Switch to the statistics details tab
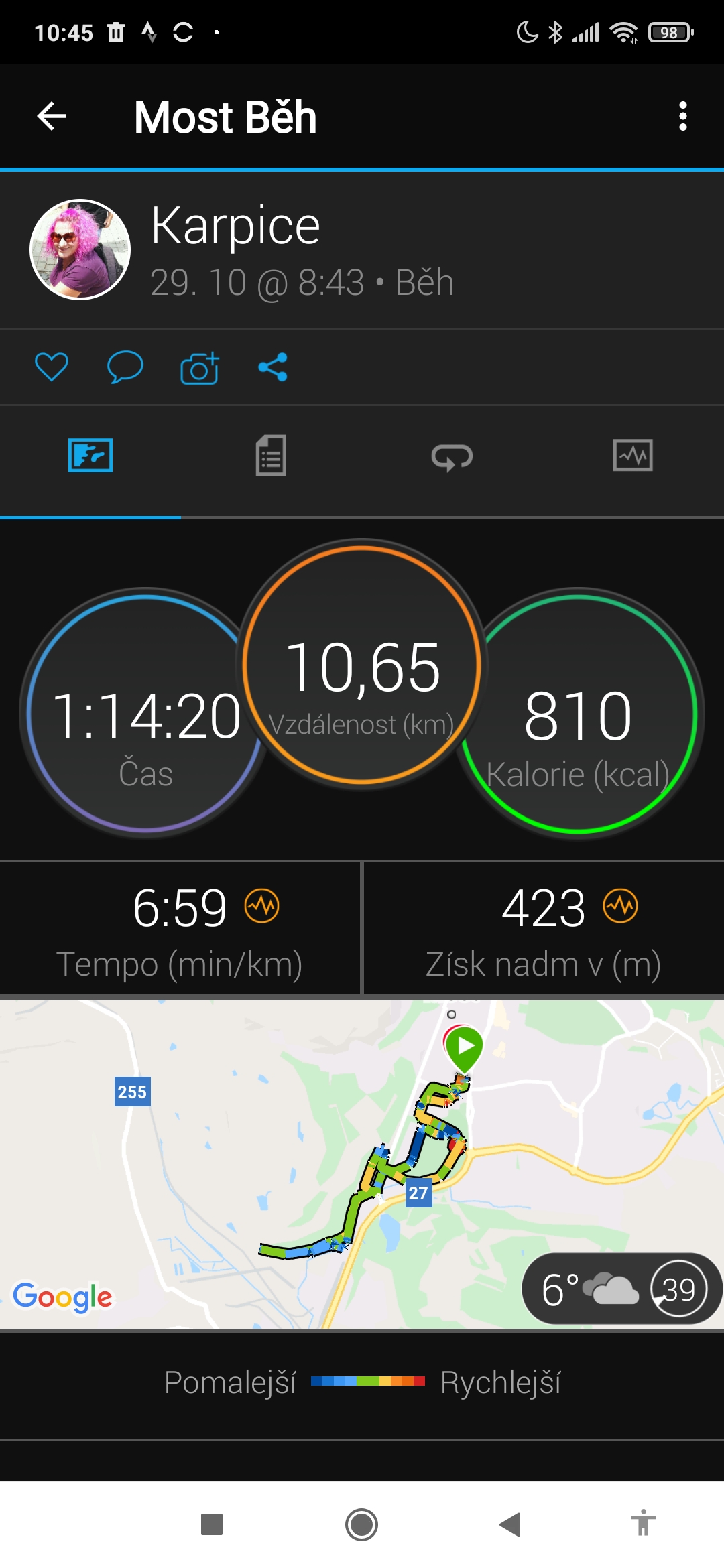The image size is (724, 1568). tap(271, 456)
